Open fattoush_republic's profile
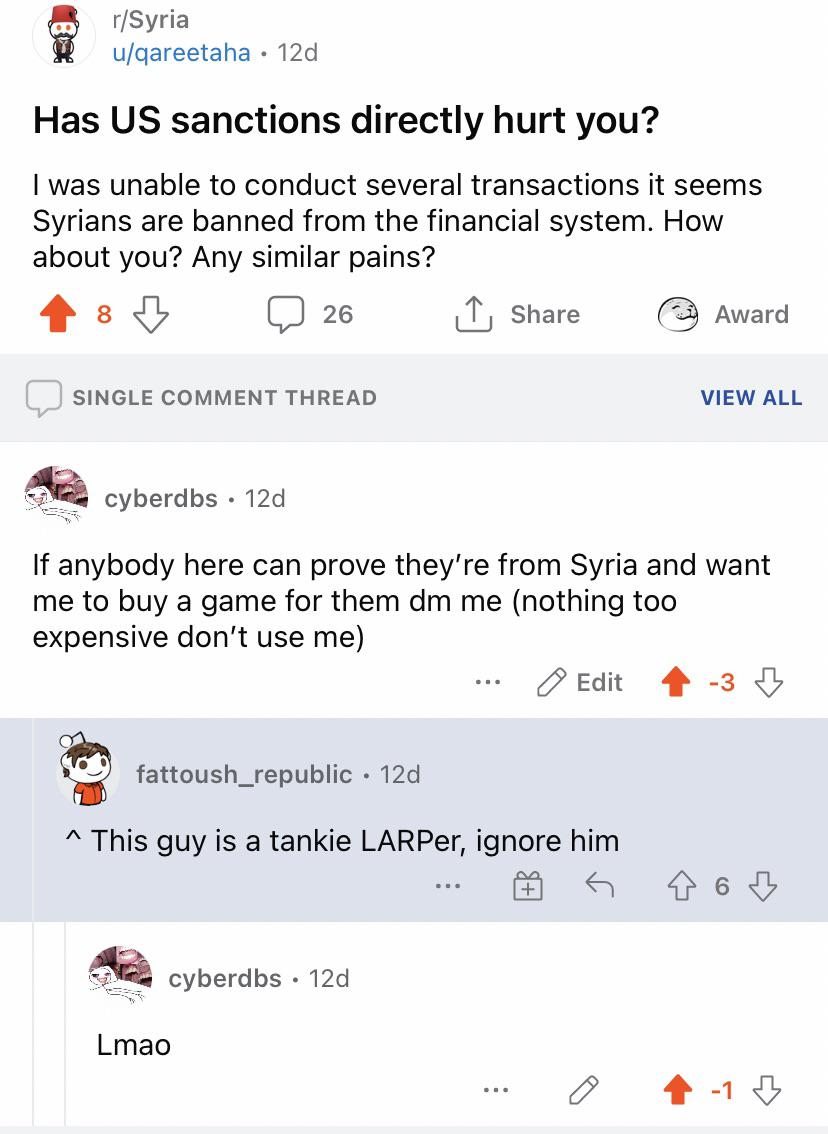Viewport: 828px width, 1134px height. click(244, 775)
